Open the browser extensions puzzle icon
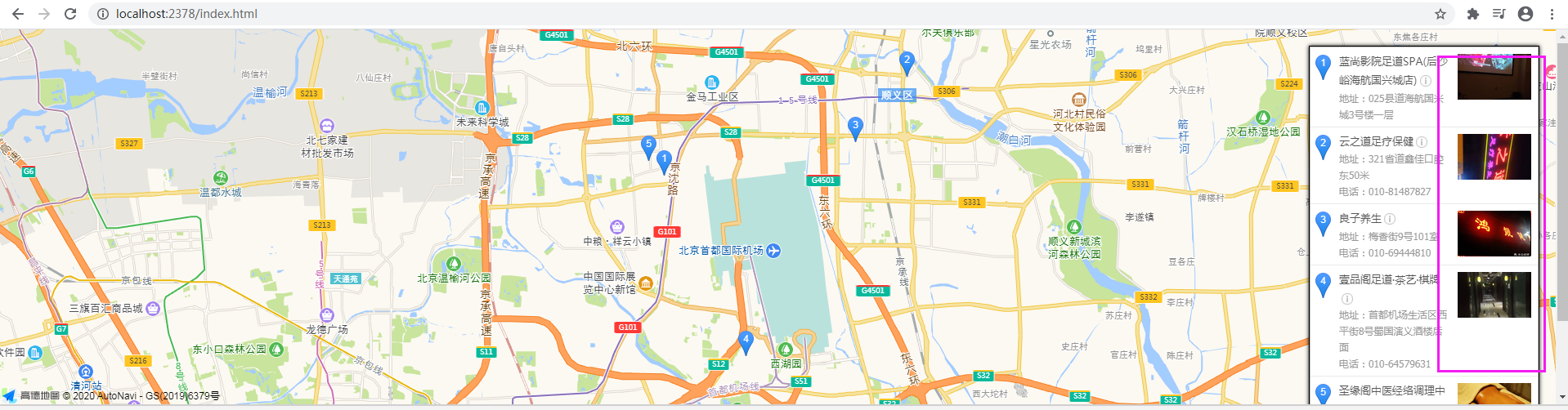This screenshot has width=1568, height=410. [1472, 14]
